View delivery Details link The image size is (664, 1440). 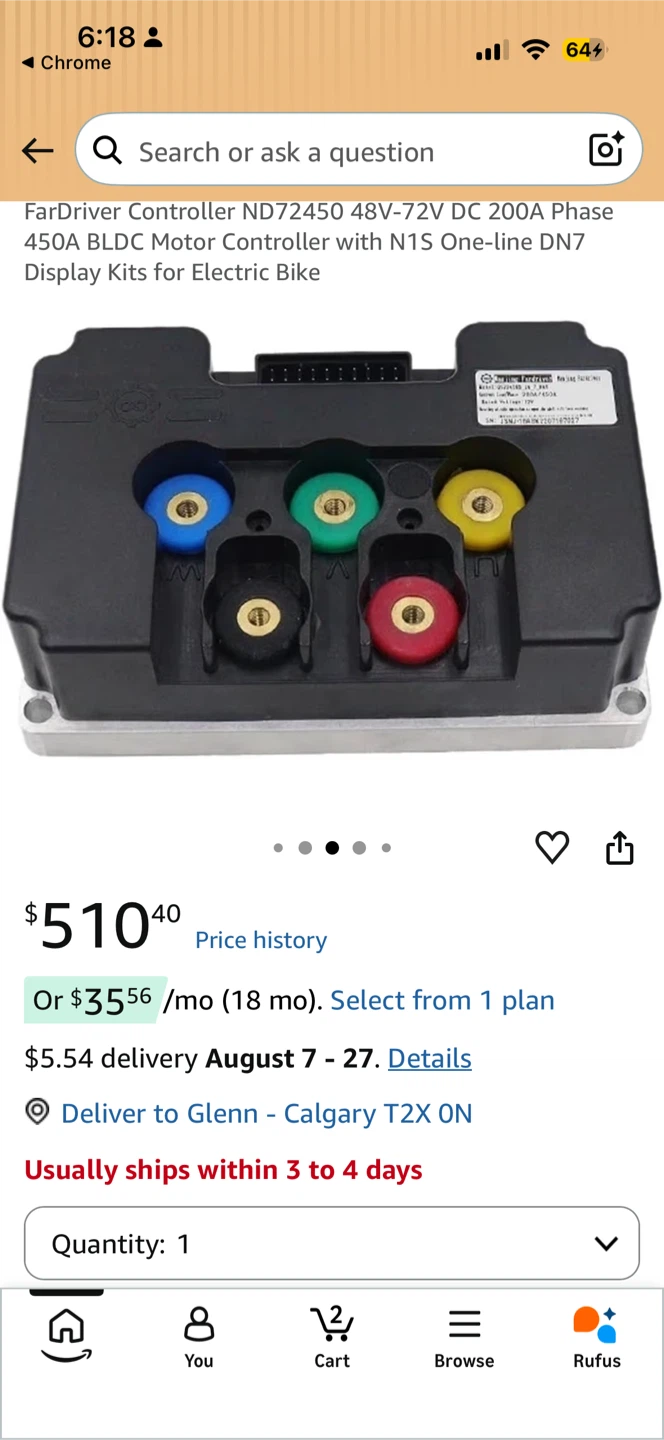pyautogui.click(x=429, y=1058)
